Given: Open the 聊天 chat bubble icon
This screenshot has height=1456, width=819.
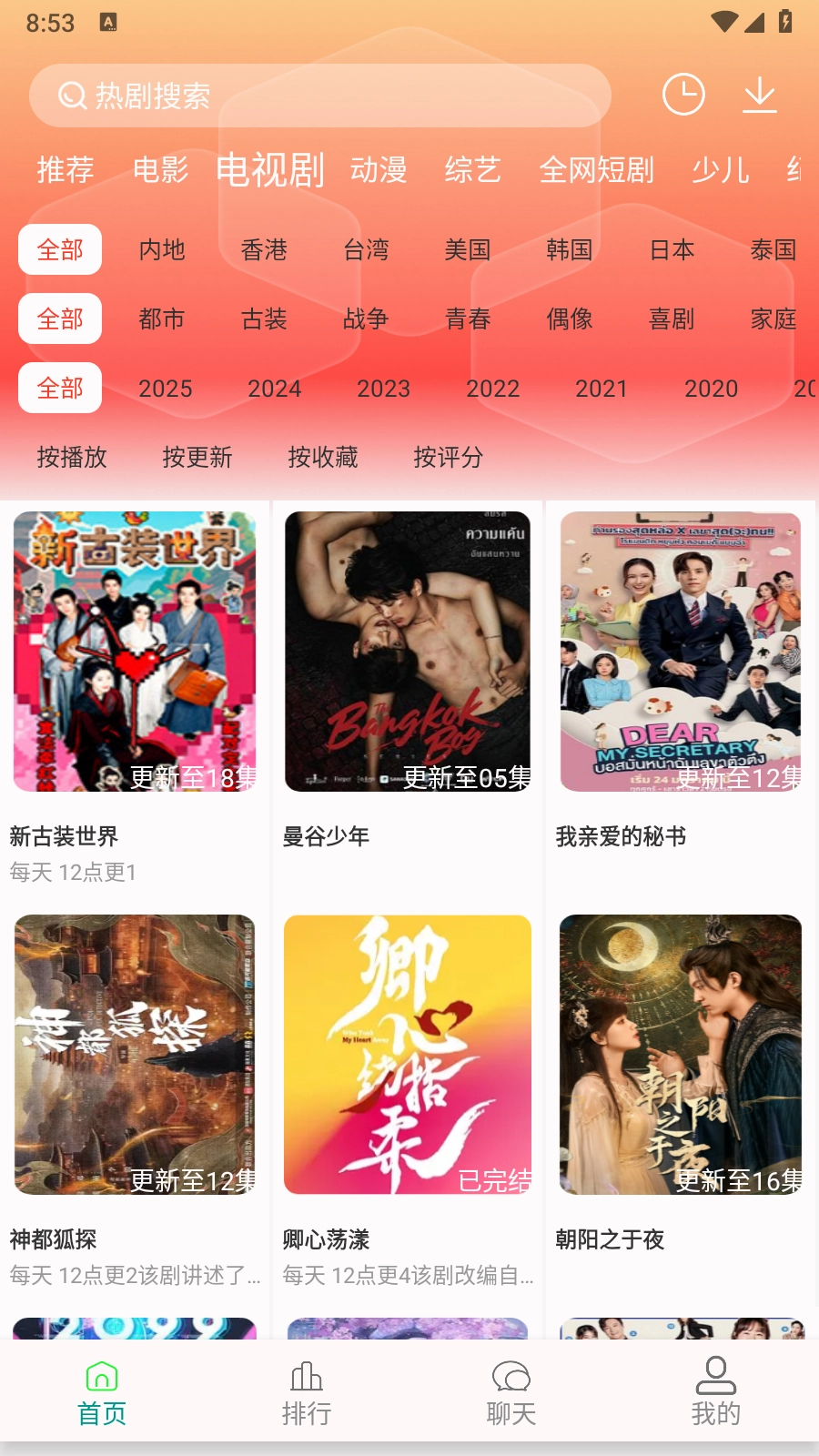Looking at the screenshot, I should click(511, 1377).
